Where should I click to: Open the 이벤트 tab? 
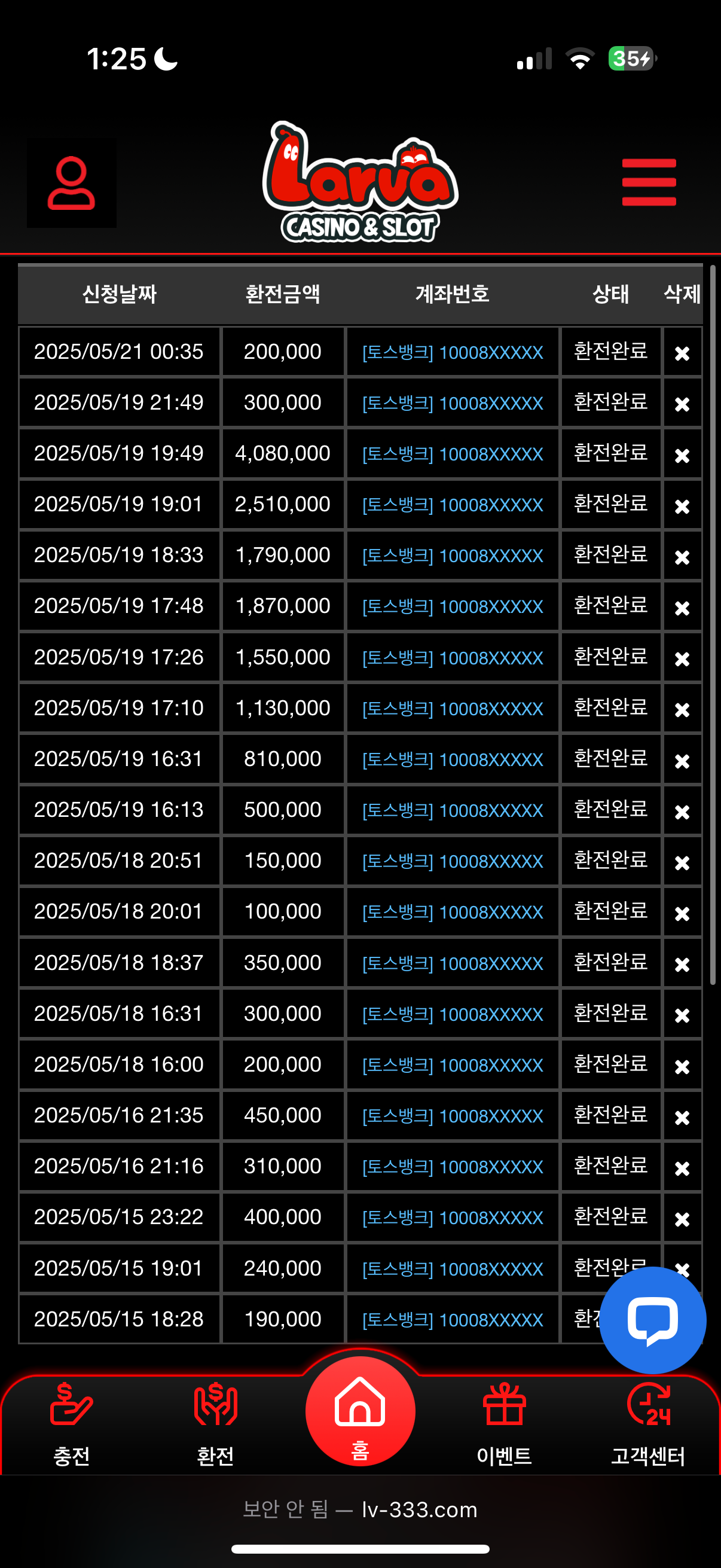point(504,1425)
